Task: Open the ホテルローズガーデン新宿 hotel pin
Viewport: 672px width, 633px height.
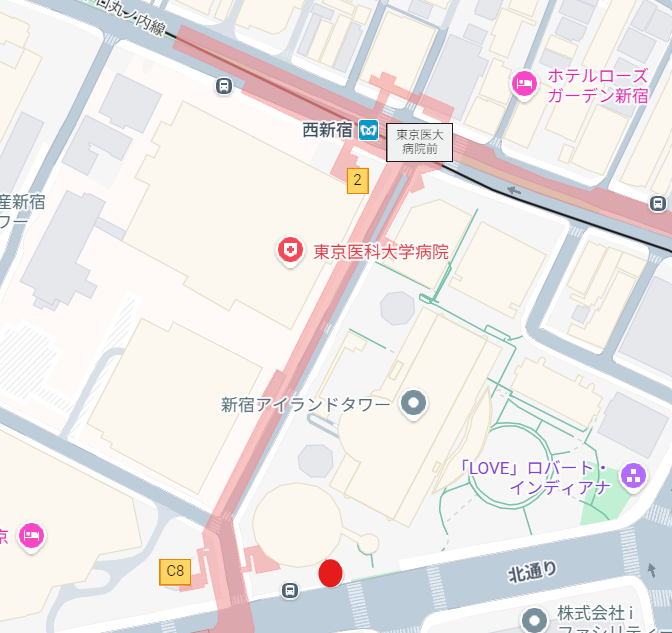Action: point(523,84)
